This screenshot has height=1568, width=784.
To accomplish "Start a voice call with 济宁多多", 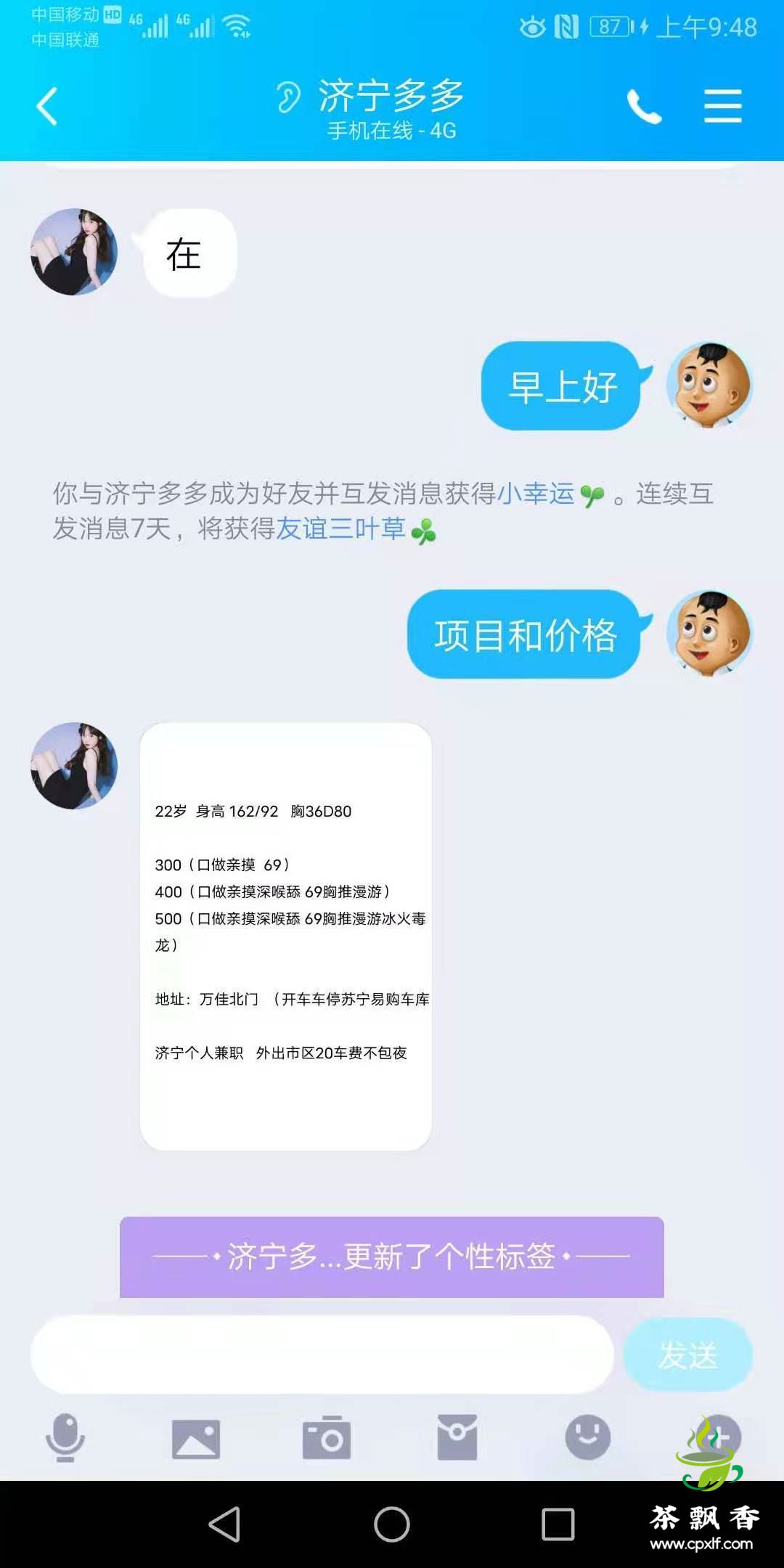I will (644, 107).
